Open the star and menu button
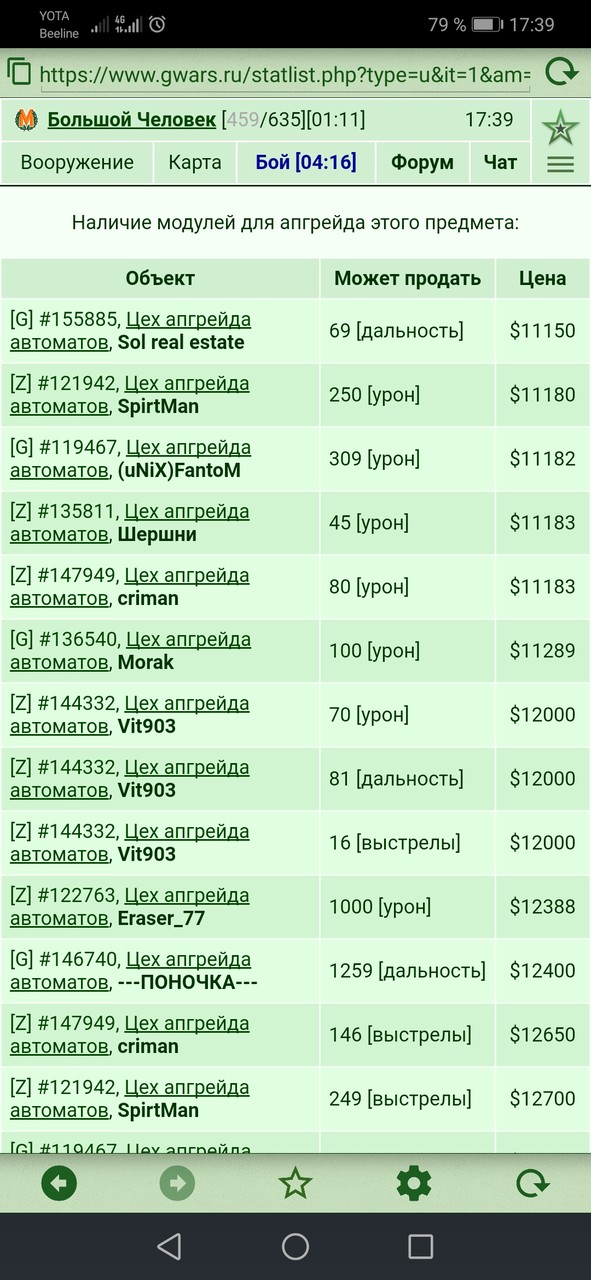The height and width of the screenshot is (1280, 591). click(561, 143)
